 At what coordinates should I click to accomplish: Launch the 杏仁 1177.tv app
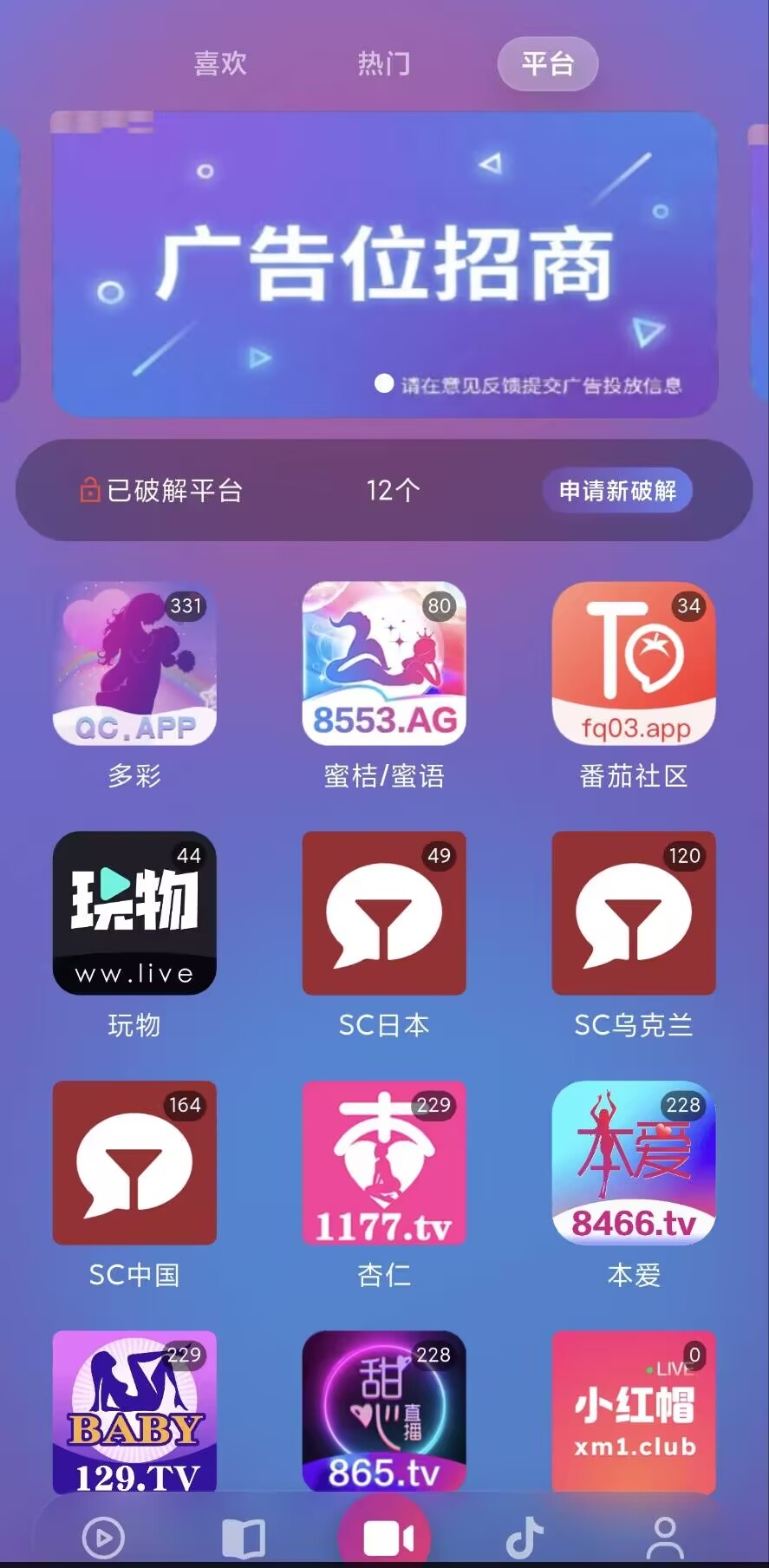coord(383,1162)
